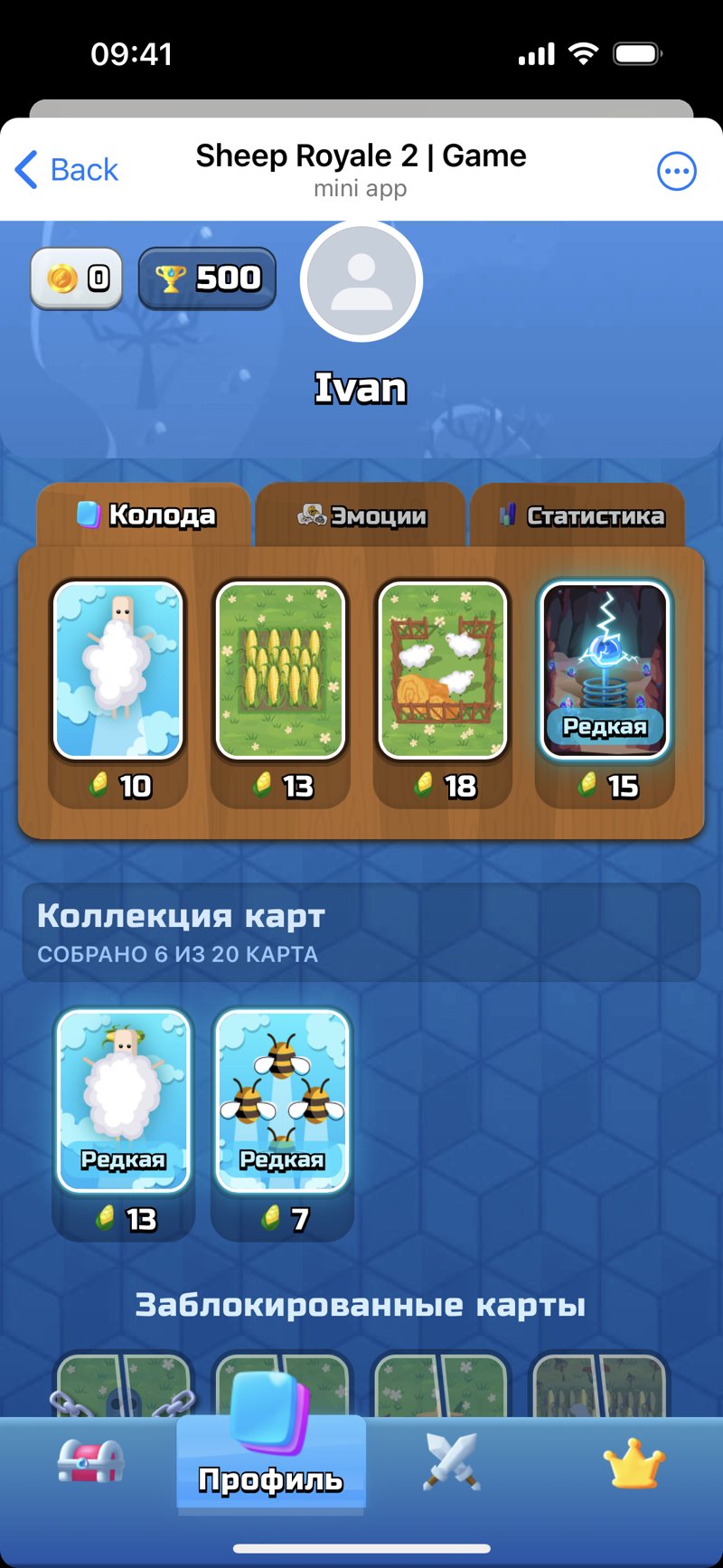
Task: Open the mini app three-dot options menu
Action: 676,170
